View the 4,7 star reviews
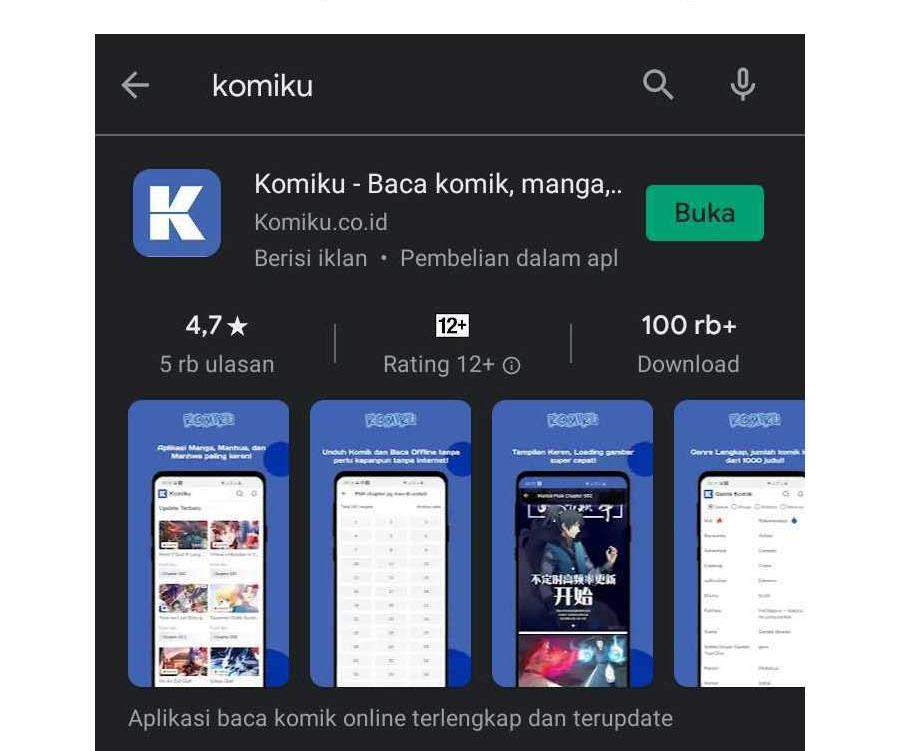 coord(216,343)
